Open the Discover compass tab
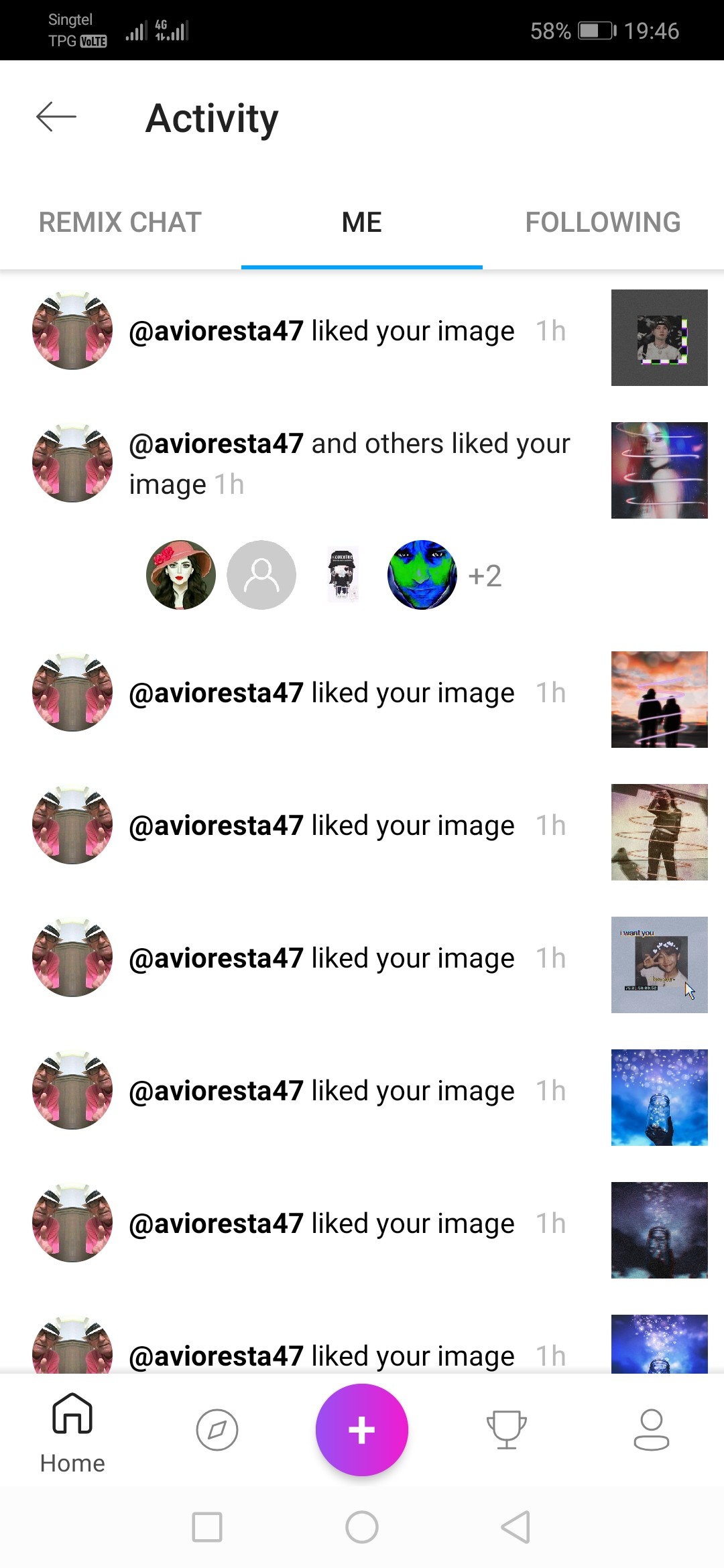724x1568 pixels. pos(217,1429)
